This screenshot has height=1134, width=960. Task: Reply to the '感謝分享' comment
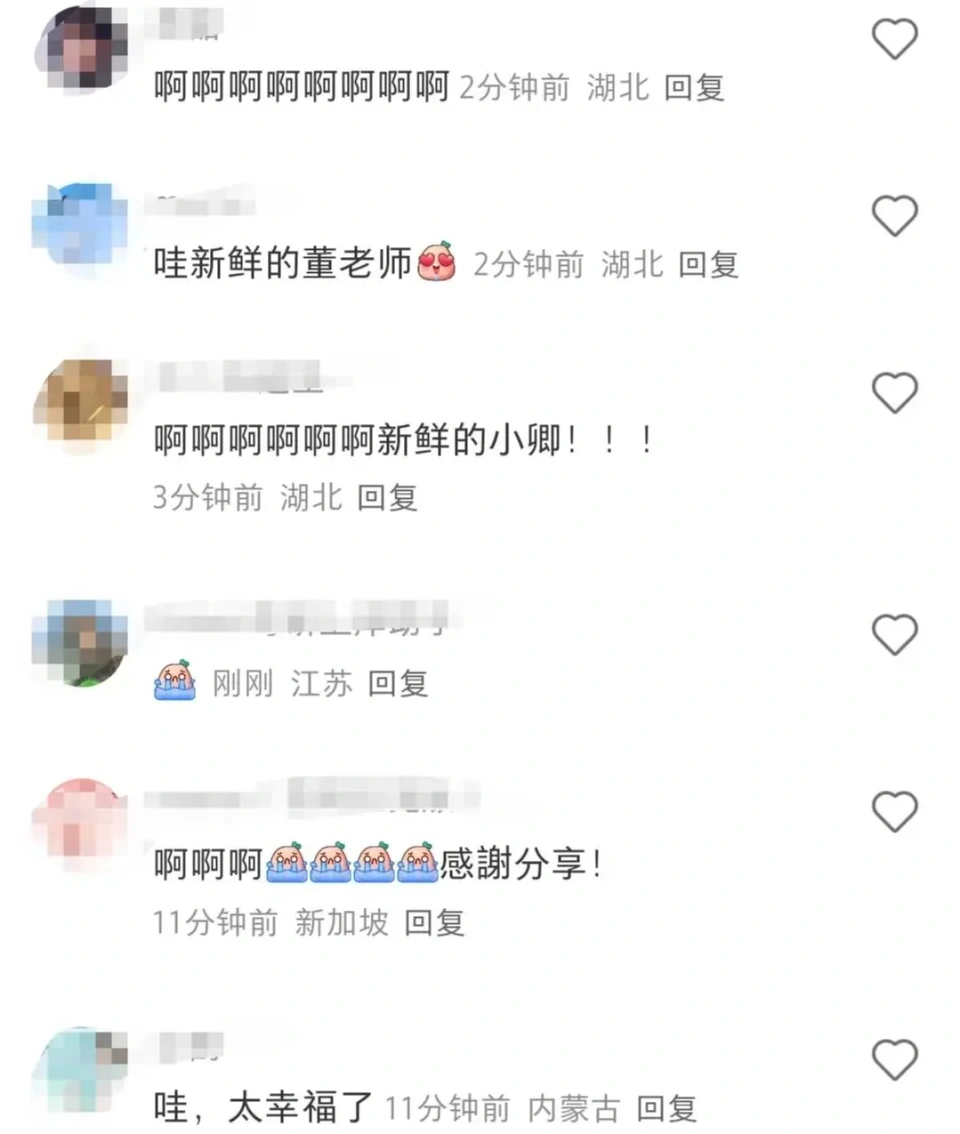pyautogui.click(x=434, y=922)
